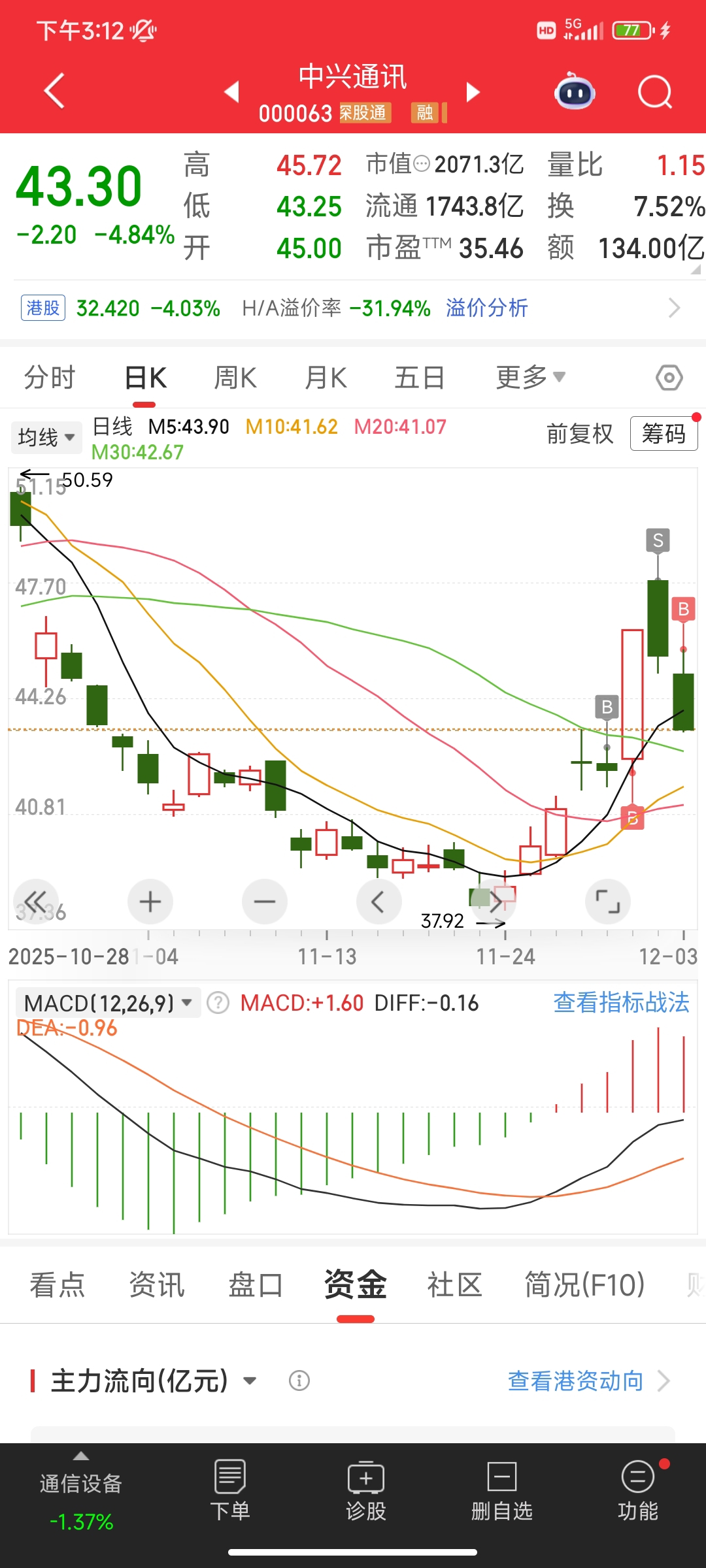Open the robot AI assistant icon
The image size is (706, 1568).
pyautogui.click(x=574, y=92)
